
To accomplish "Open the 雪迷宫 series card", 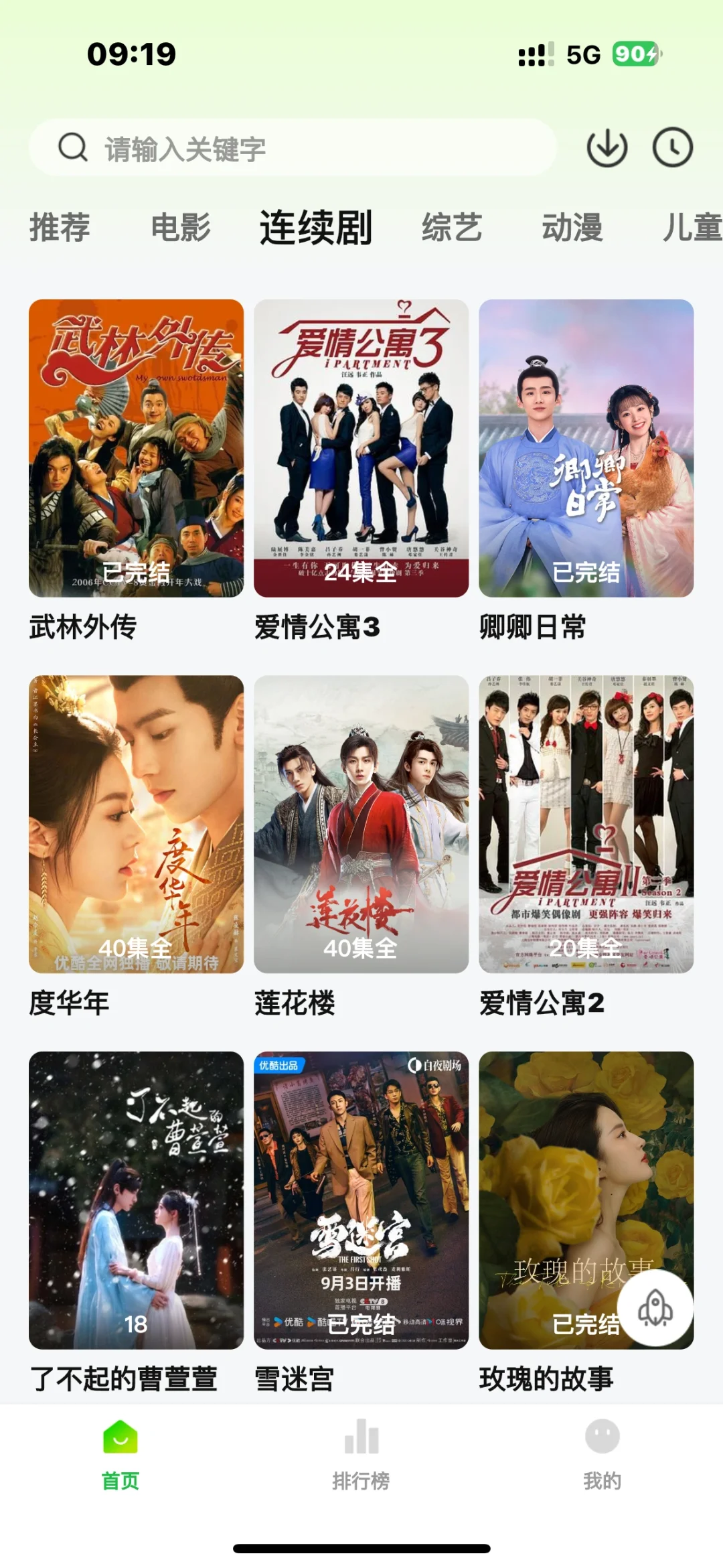I will click(361, 1200).
